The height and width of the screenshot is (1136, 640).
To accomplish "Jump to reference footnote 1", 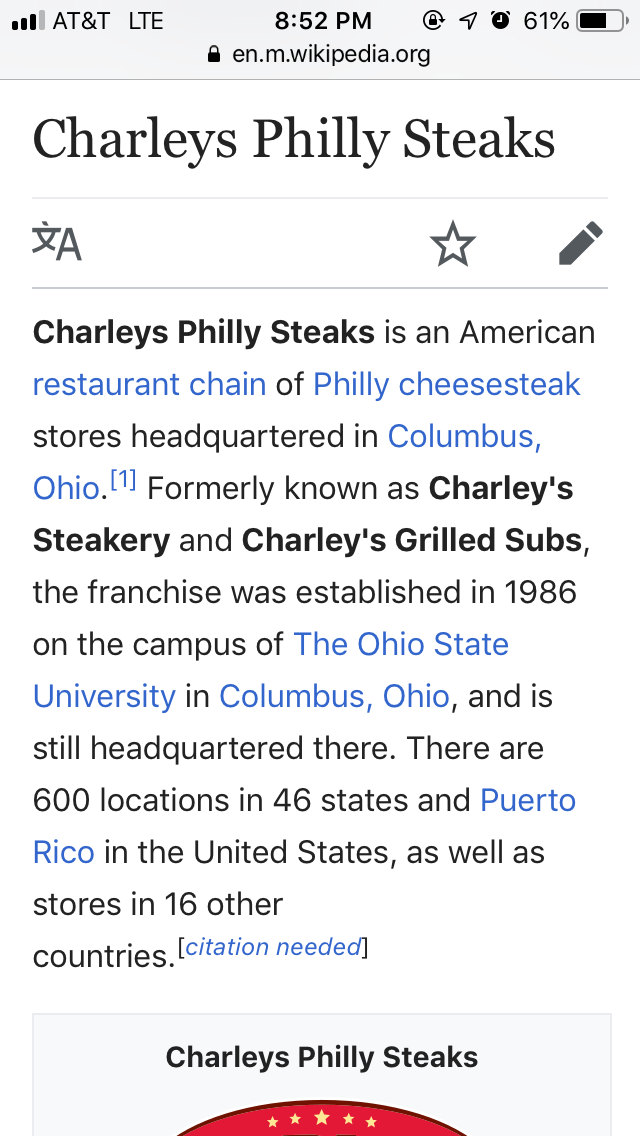I will coord(123,482).
